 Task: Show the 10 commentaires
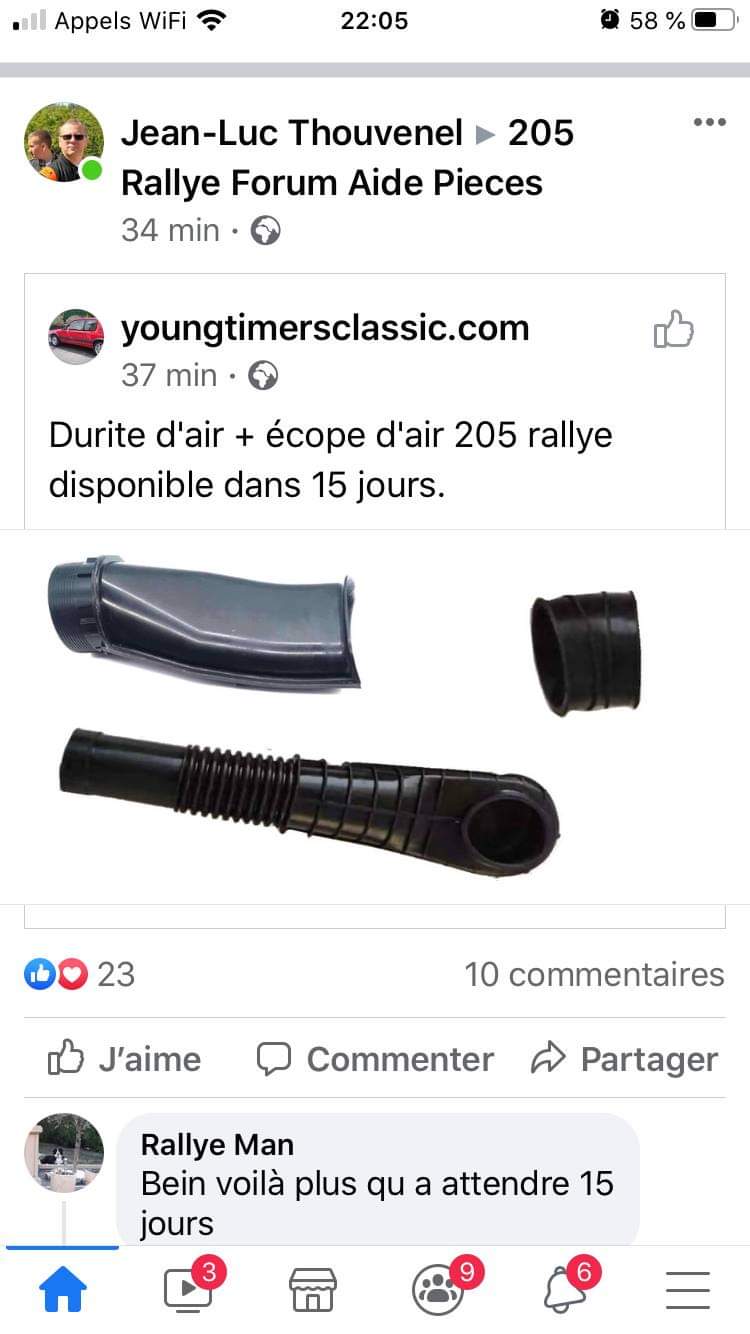[x=594, y=974]
